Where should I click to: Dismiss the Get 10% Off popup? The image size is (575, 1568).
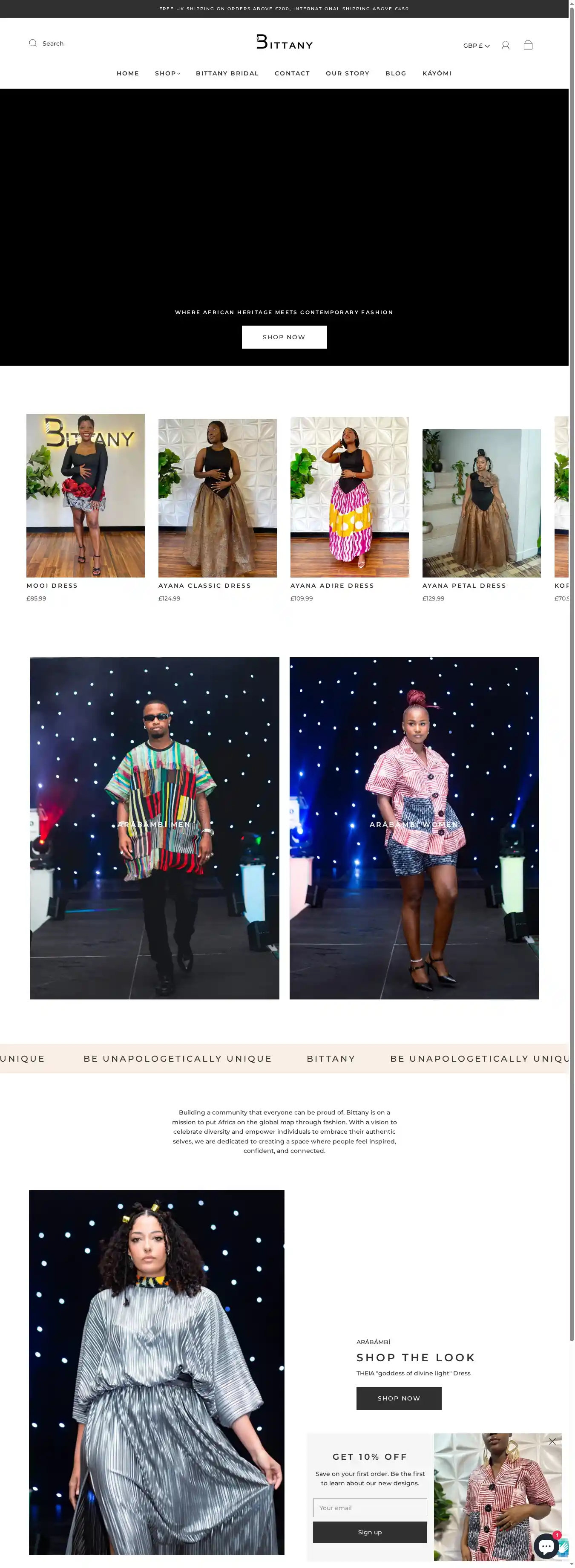click(552, 1441)
